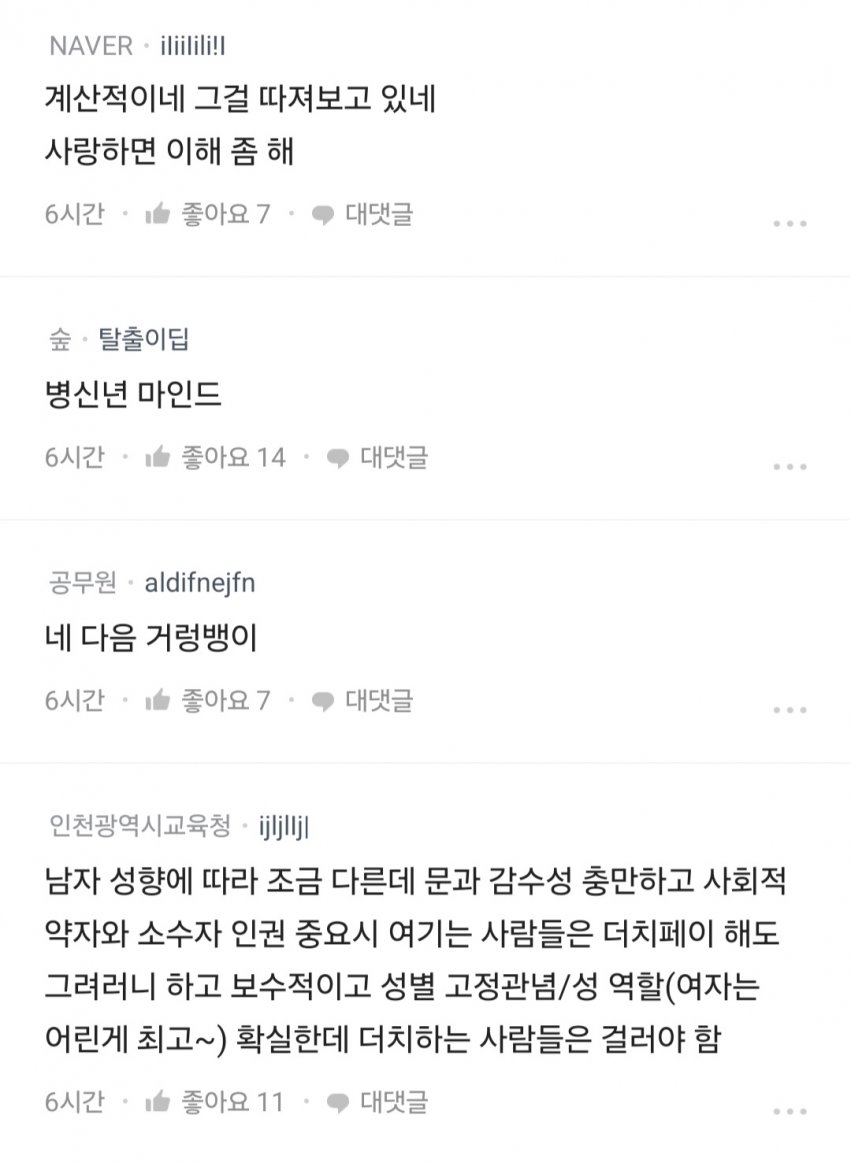Reply to the '계산적이네' comment
850x1163 pixels.
(363, 214)
